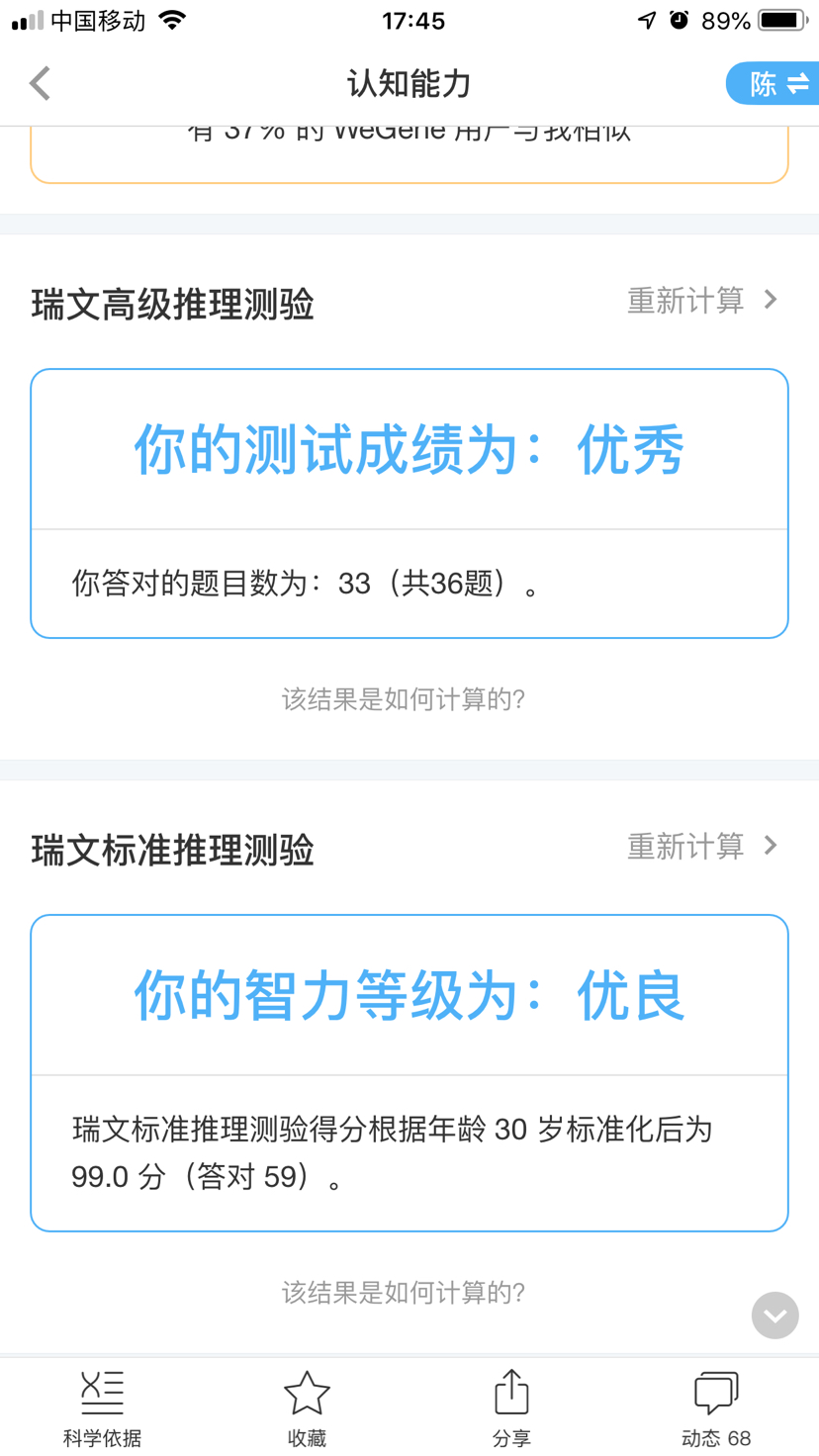This screenshot has height=1456, width=819.
Task: Tap the round down-arrow floating button
Action: [x=774, y=1316]
